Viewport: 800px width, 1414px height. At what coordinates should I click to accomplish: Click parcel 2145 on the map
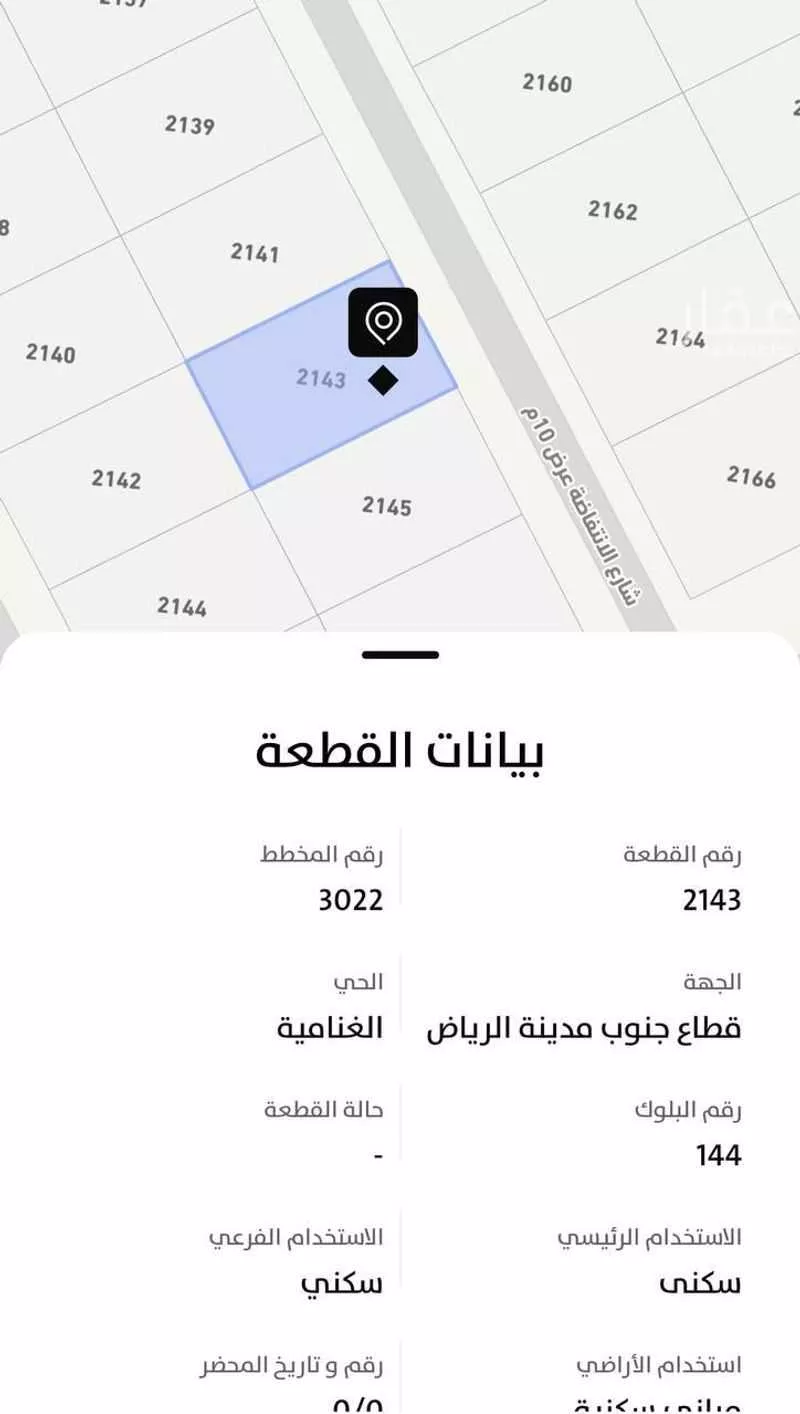pos(387,506)
